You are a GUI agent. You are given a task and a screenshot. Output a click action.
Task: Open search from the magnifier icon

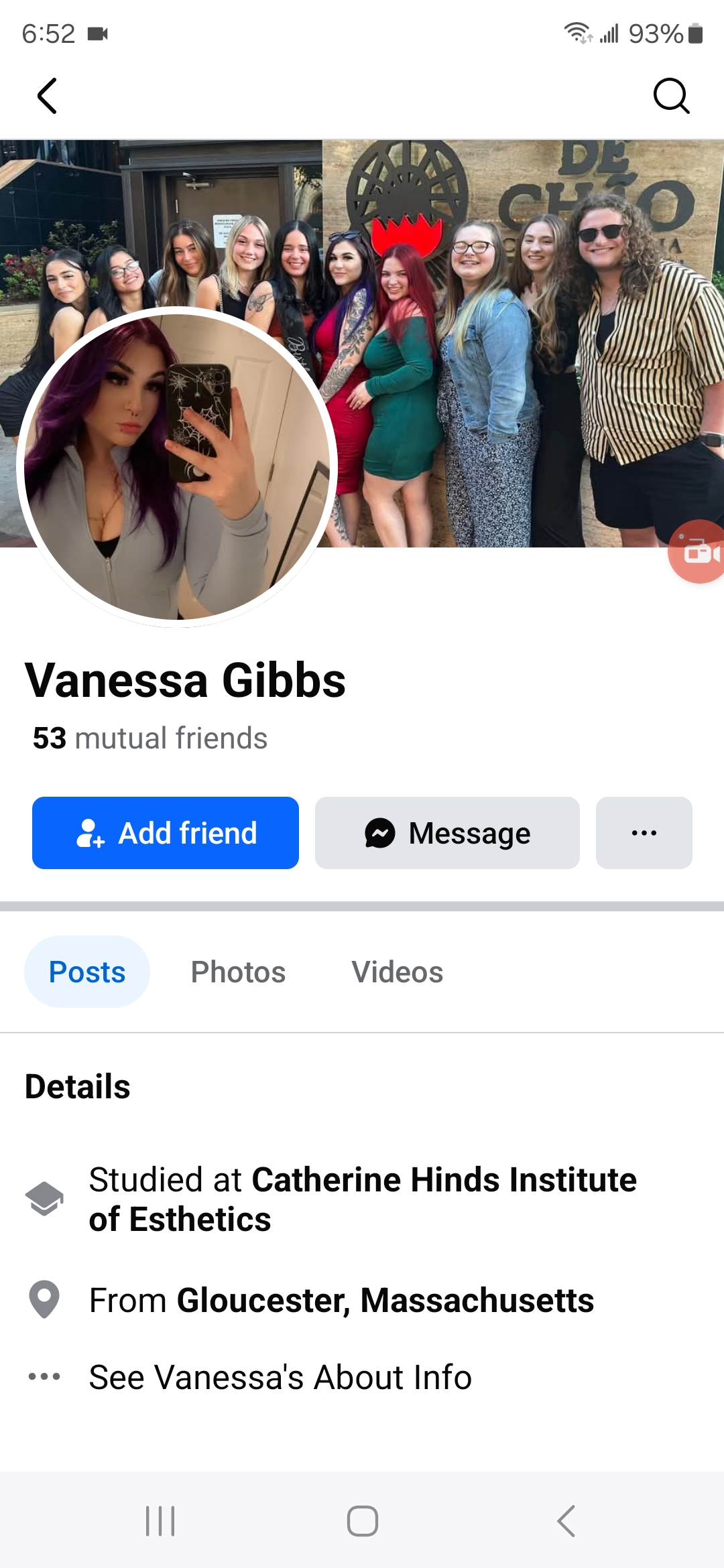pos(671,96)
